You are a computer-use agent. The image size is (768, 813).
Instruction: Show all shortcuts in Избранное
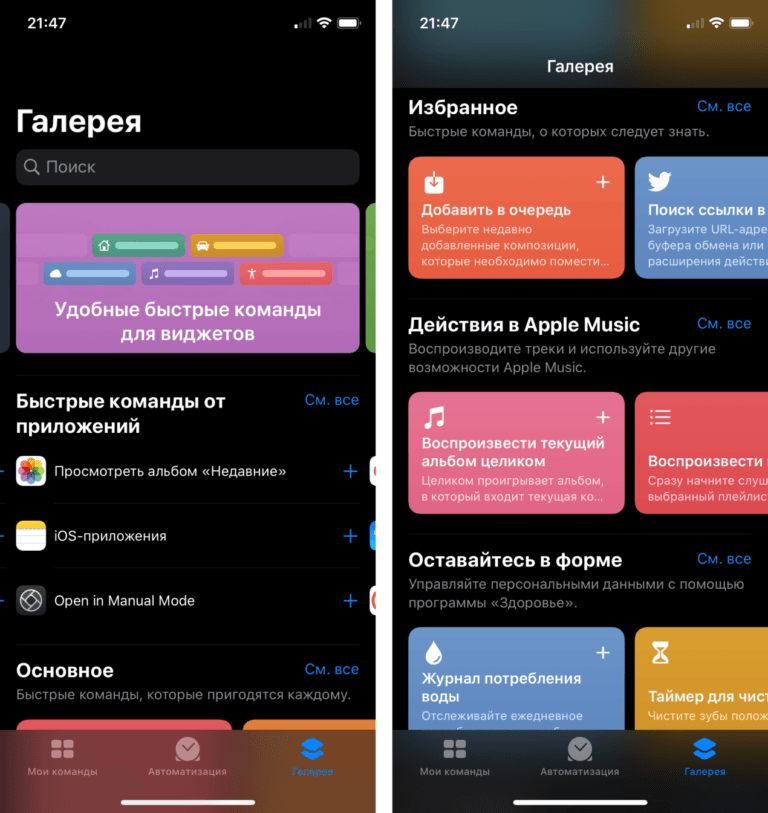point(723,107)
